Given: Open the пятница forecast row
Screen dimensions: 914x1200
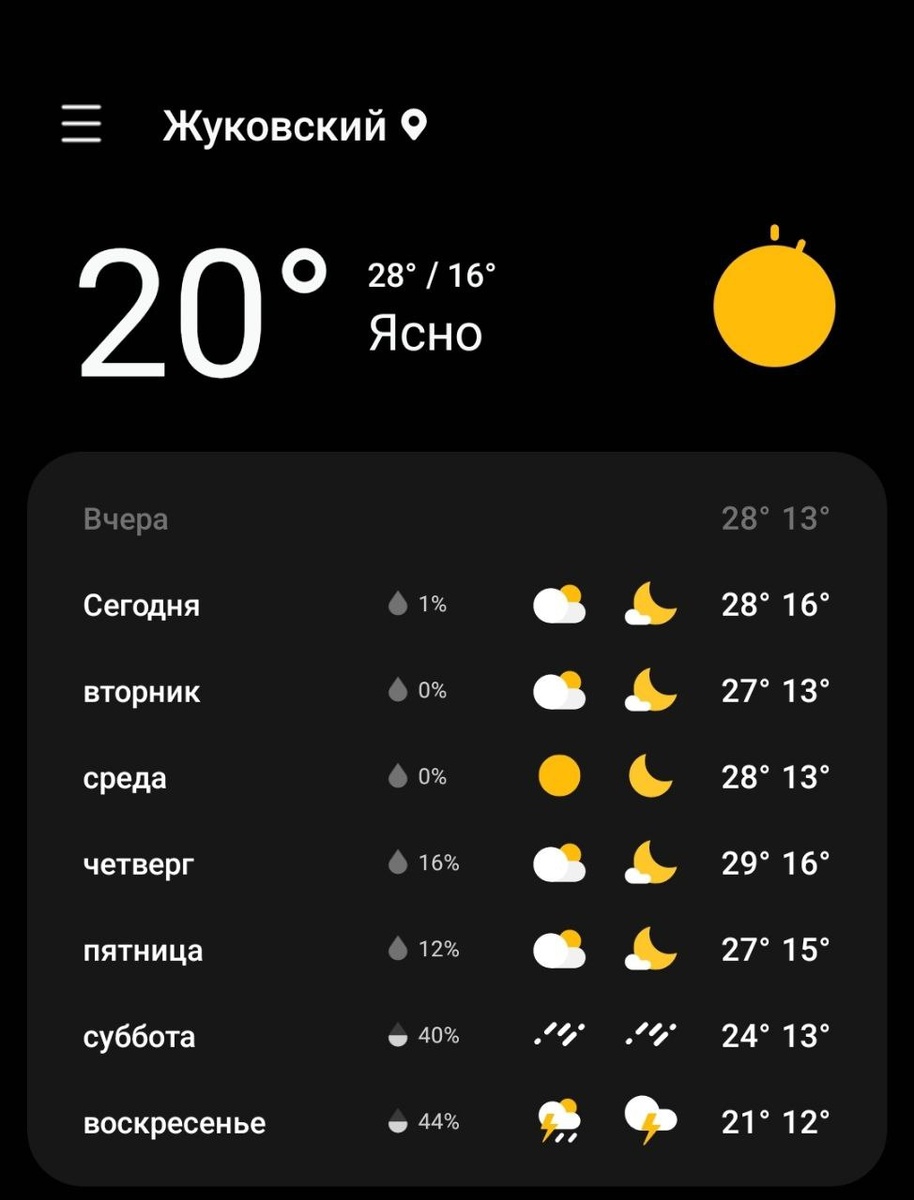Looking at the screenshot, I should 457,949.
